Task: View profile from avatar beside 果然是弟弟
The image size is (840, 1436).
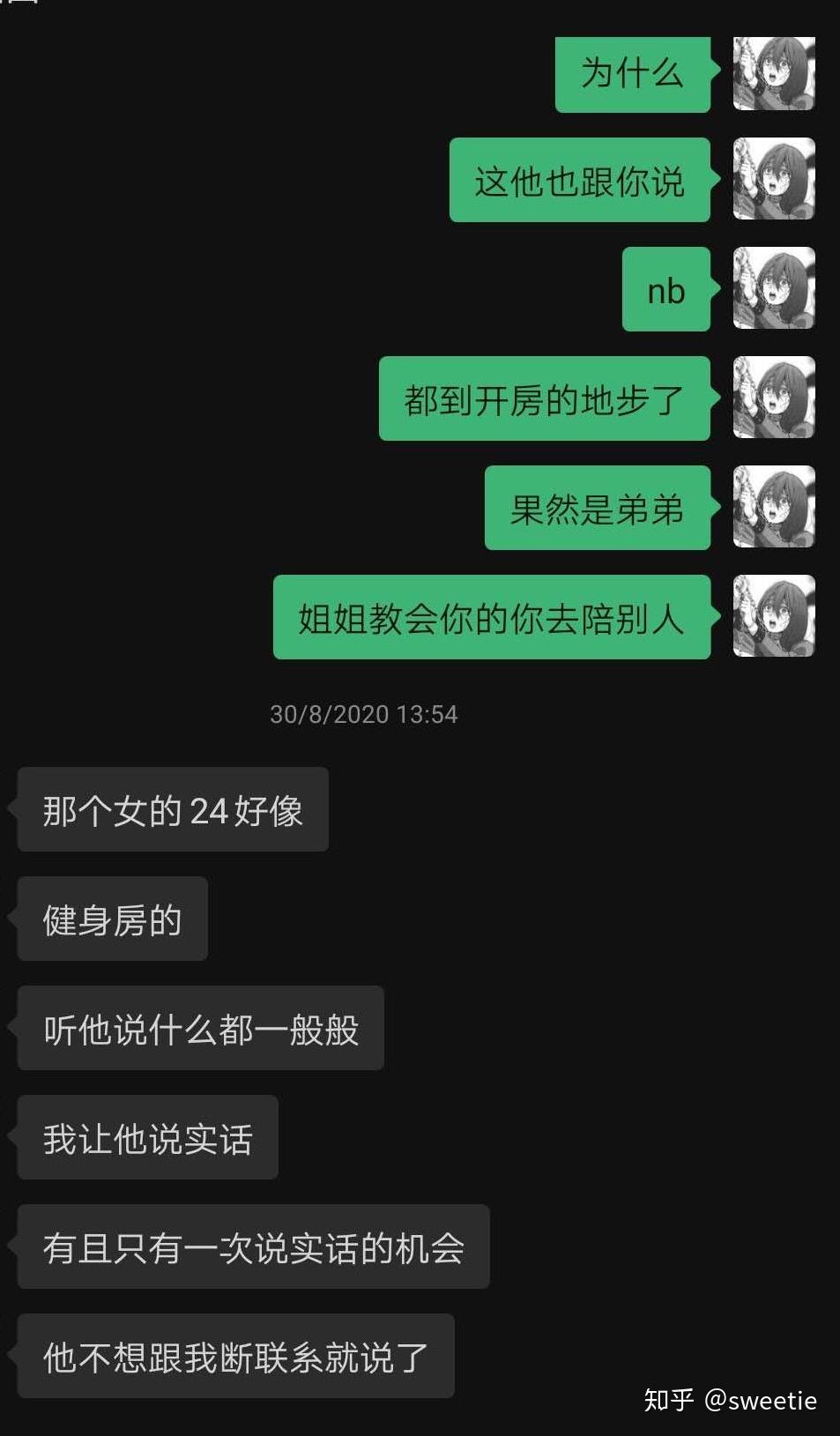Action: 774,507
